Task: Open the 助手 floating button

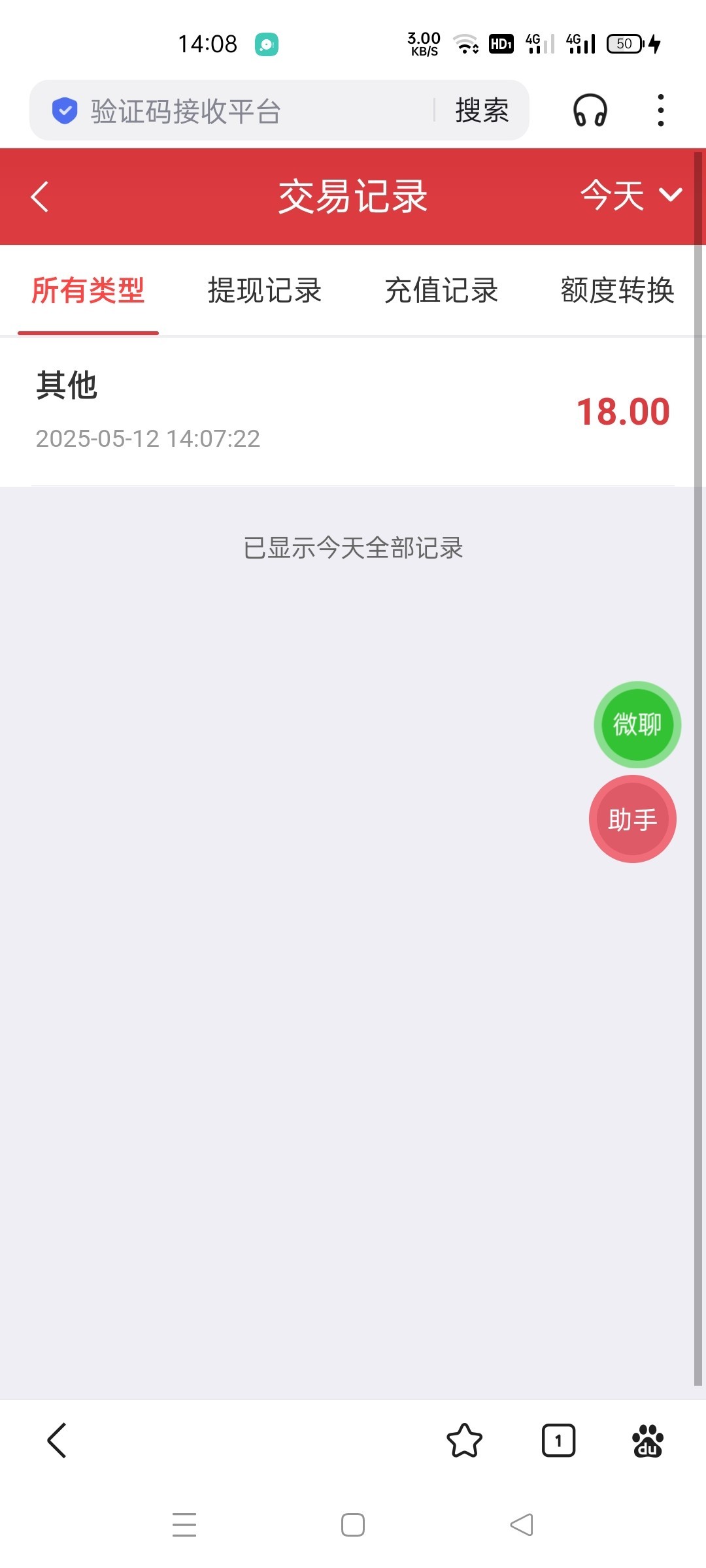Action: tap(632, 819)
